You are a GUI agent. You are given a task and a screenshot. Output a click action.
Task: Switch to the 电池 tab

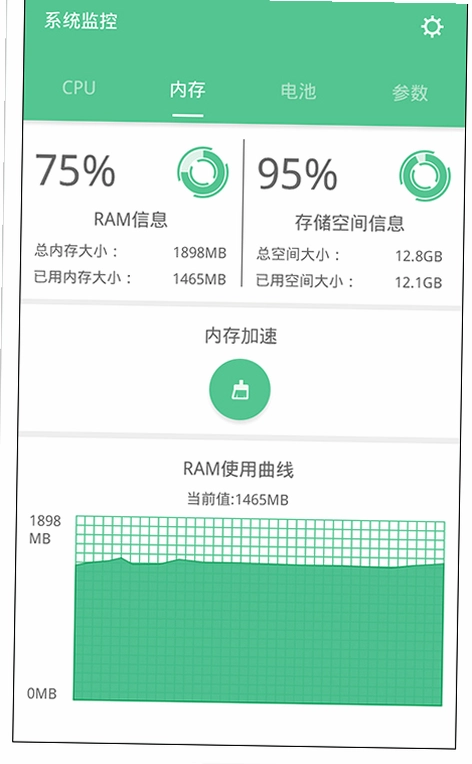[x=298, y=91]
